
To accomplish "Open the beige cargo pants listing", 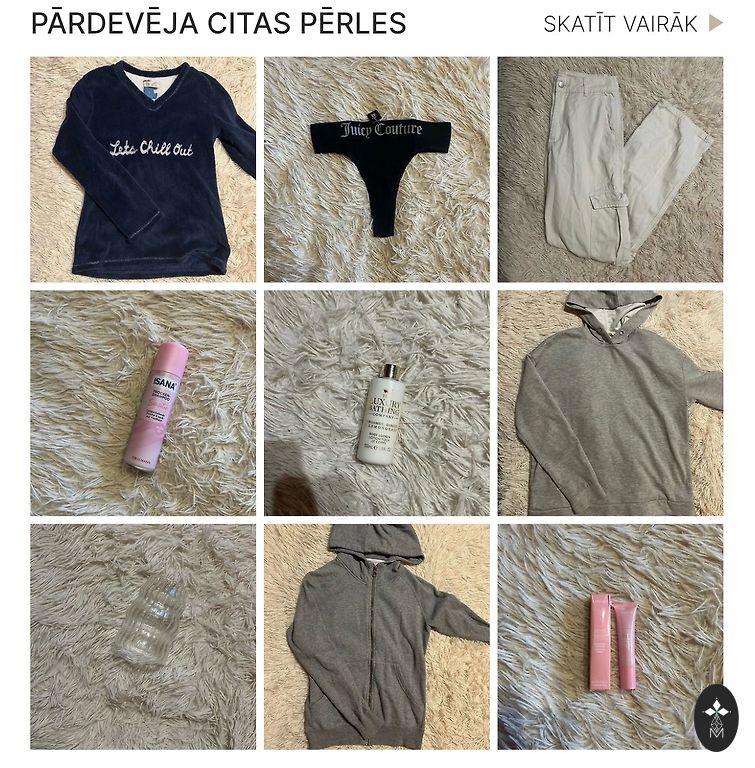I will point(610,169).
